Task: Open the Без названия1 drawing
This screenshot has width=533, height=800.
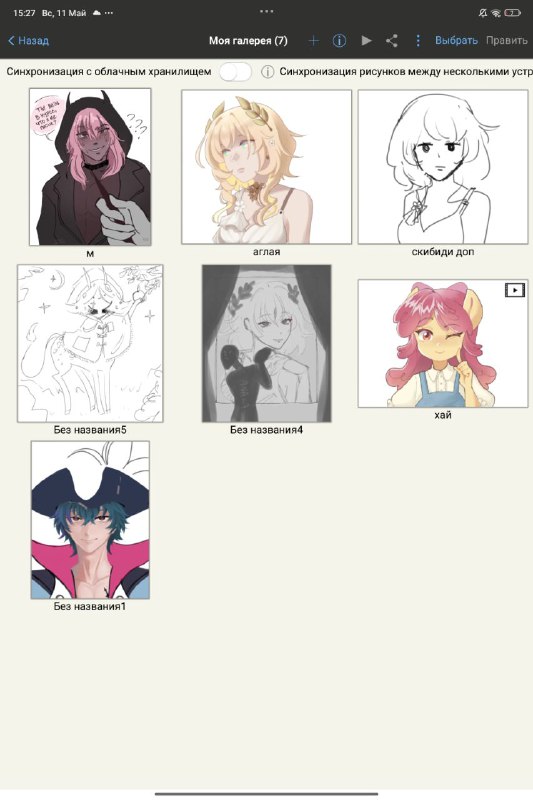Action: [x=90, y=520]
